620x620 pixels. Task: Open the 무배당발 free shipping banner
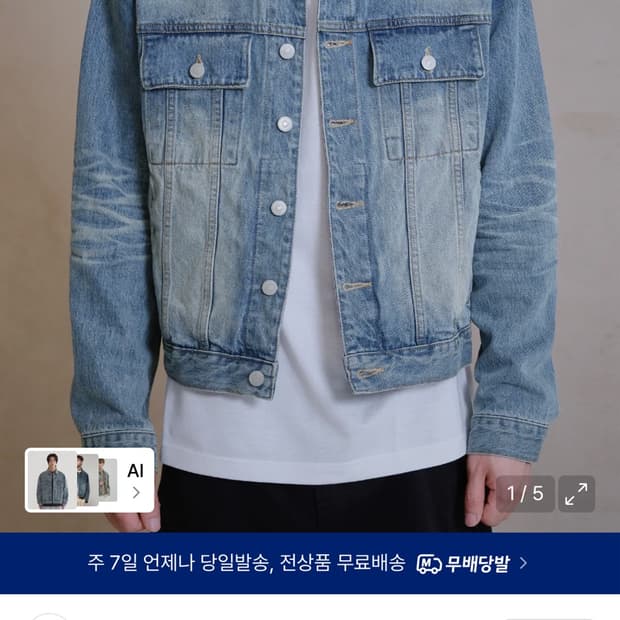pos(310,563)
